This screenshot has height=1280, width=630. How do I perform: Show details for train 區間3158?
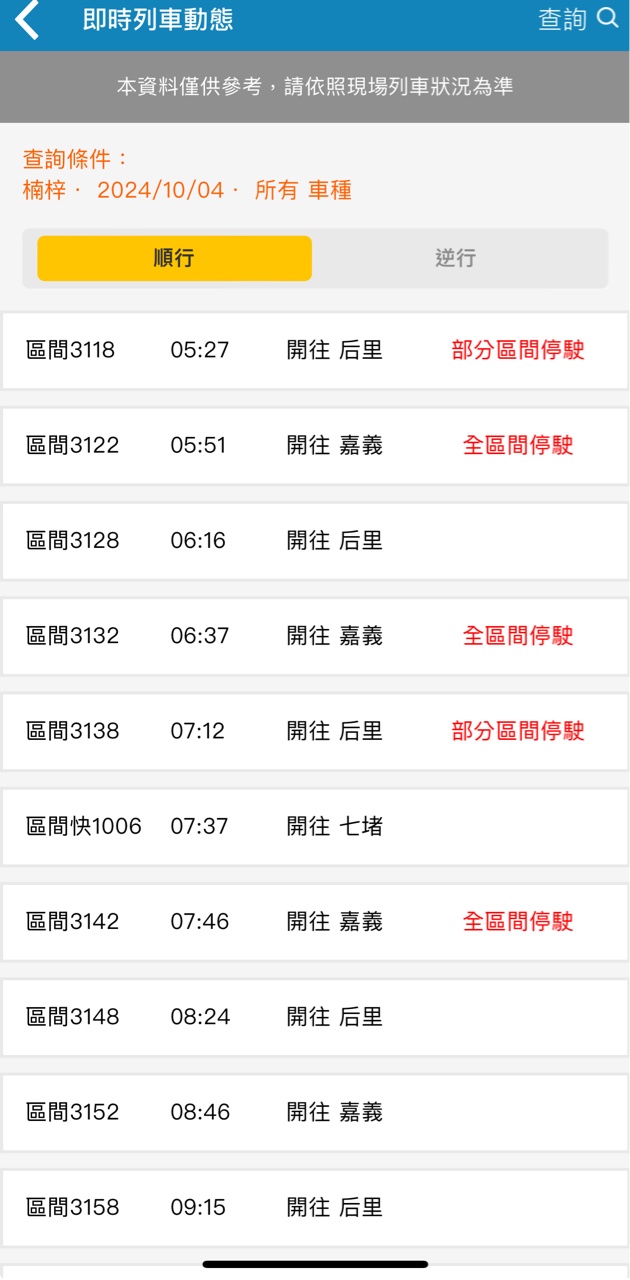pos(315,1207)
